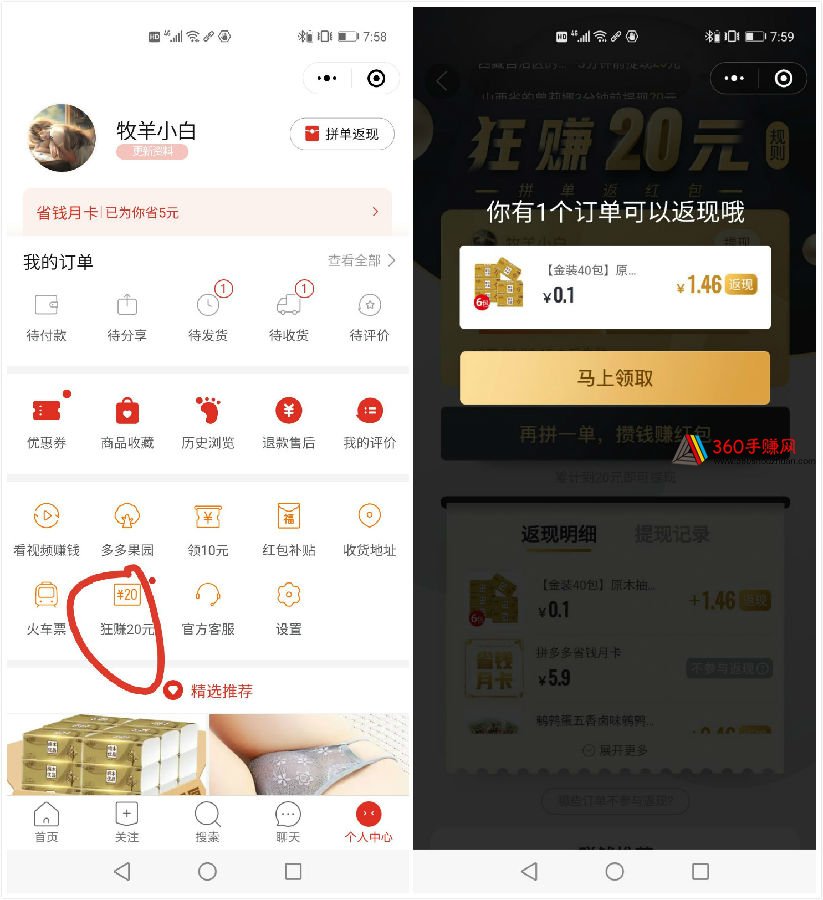The width and height of the screenshot is (823, 900).
Task: Tap 返现 on the order card
Action: click(x=741, y=285)
